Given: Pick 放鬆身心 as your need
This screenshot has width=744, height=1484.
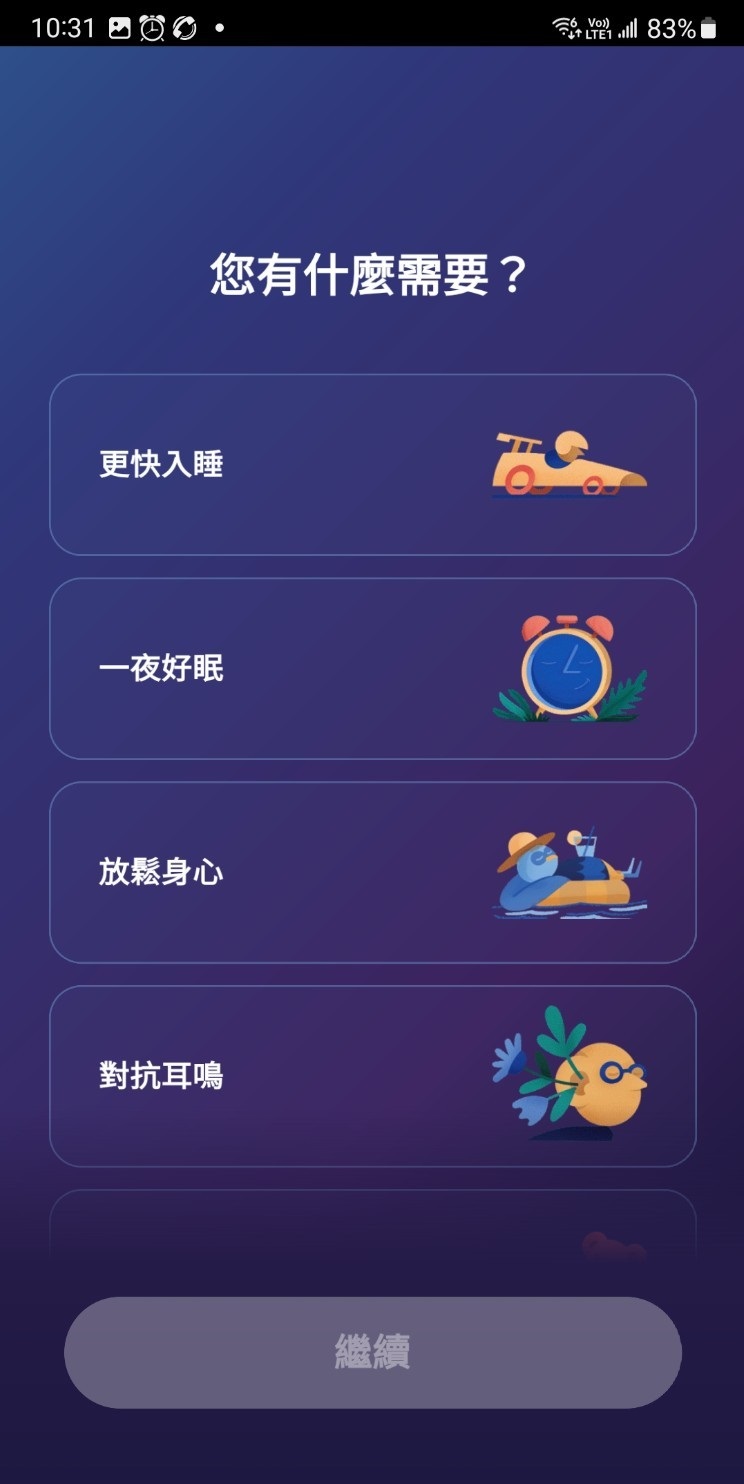Looking at the screenshot, I should pos(372,873).
